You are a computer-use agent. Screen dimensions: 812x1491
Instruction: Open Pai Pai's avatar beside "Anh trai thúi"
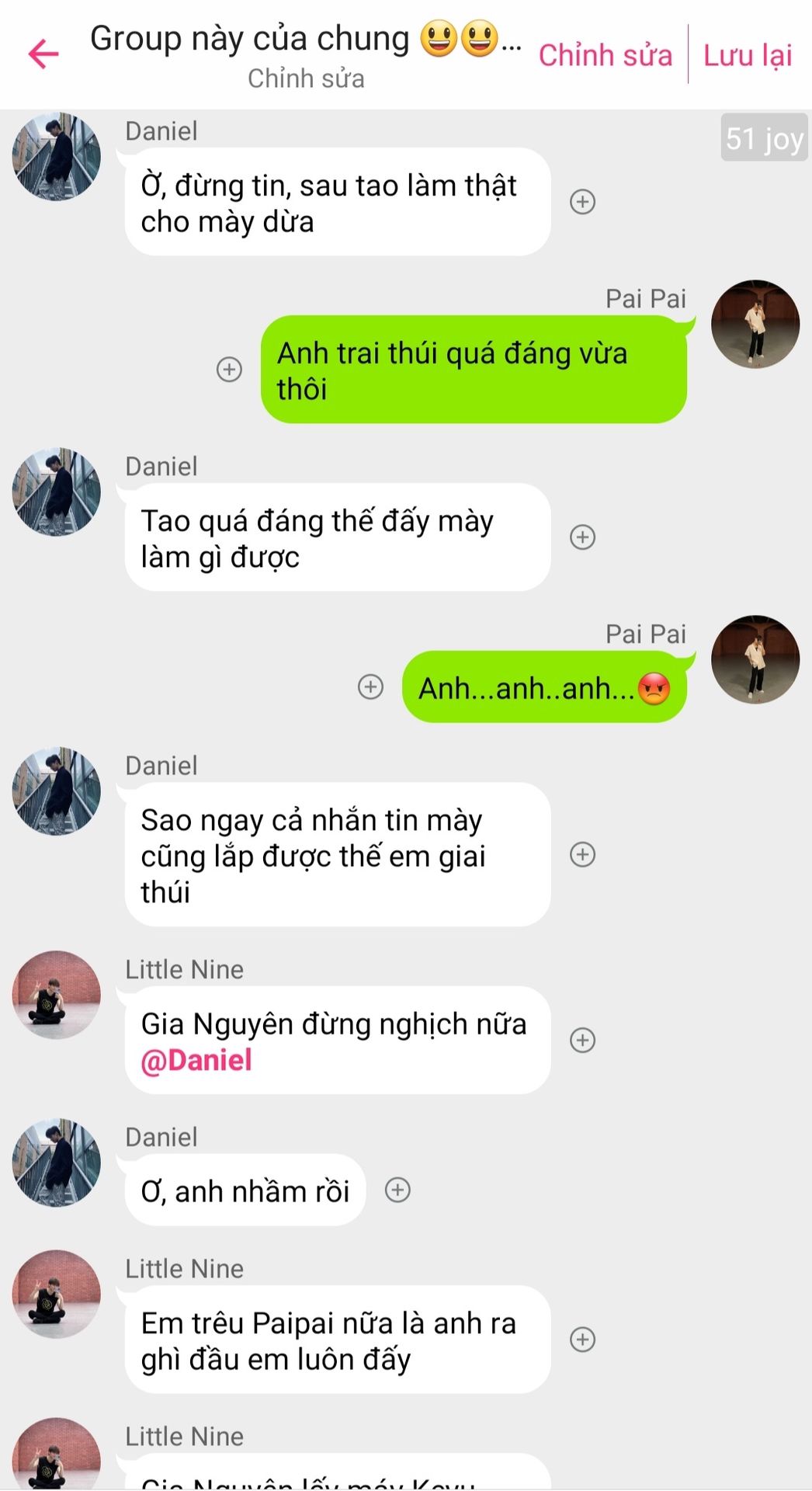pyautogui.click(x=755, y=324)
